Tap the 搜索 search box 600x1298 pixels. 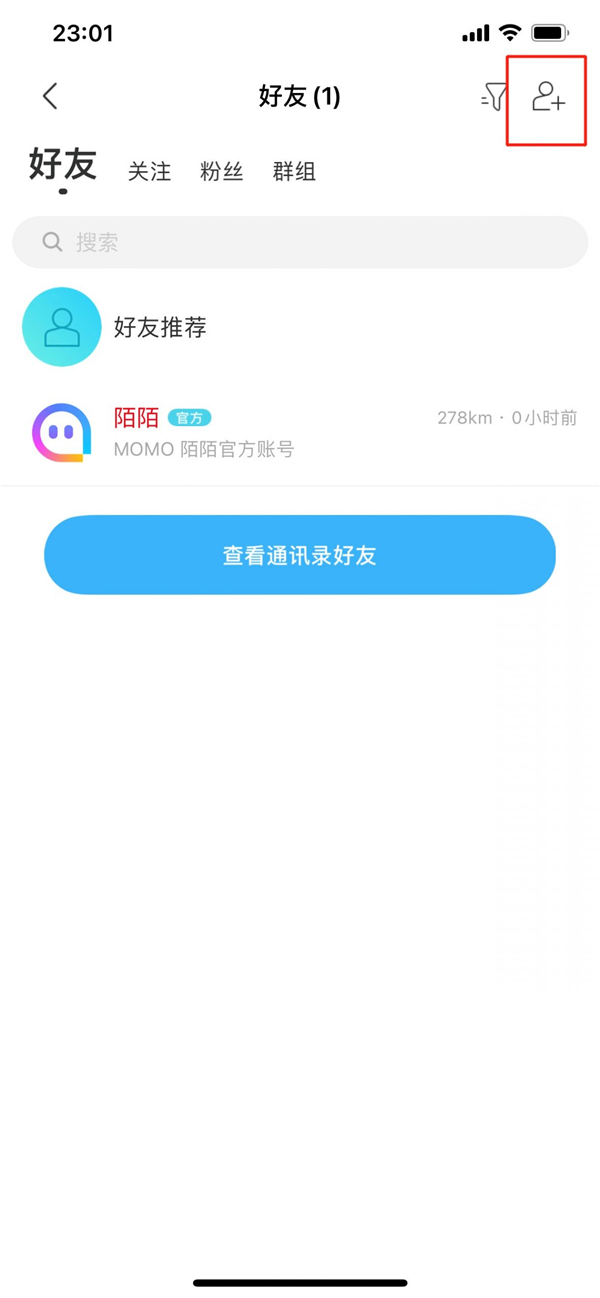pos(300,242)
